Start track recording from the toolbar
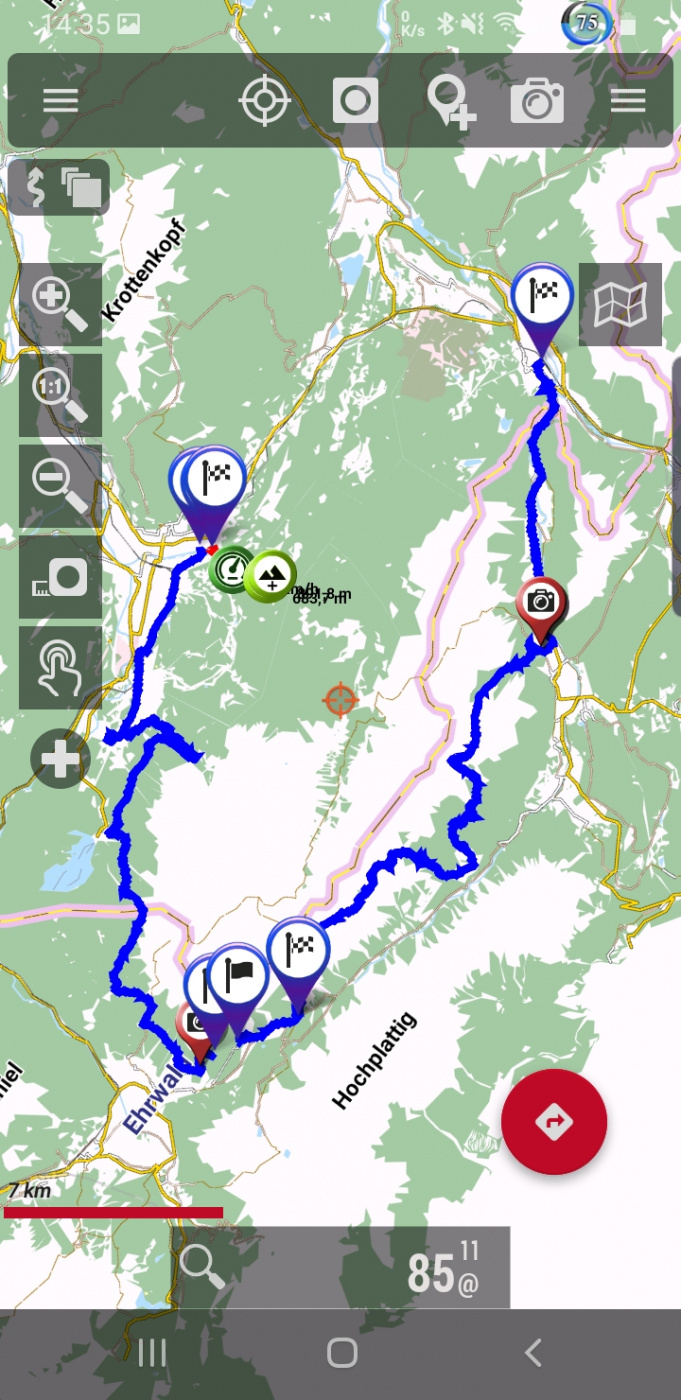The height and width of the screenshot is (1400, 681). coord(355,101)
